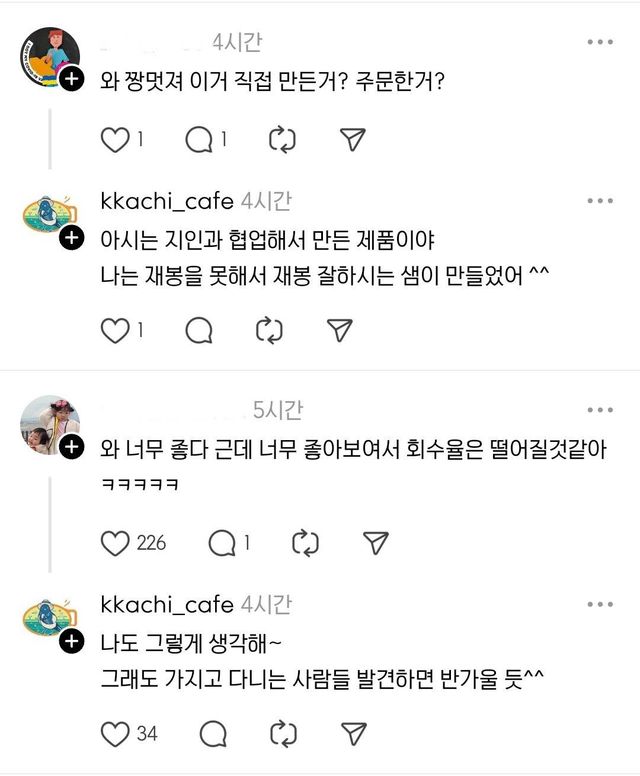The width and height of the screenshot is (640, 776).
Task: Like kkachi_cafe's reply about "지인과 협업"
Action: pos(115,330)
